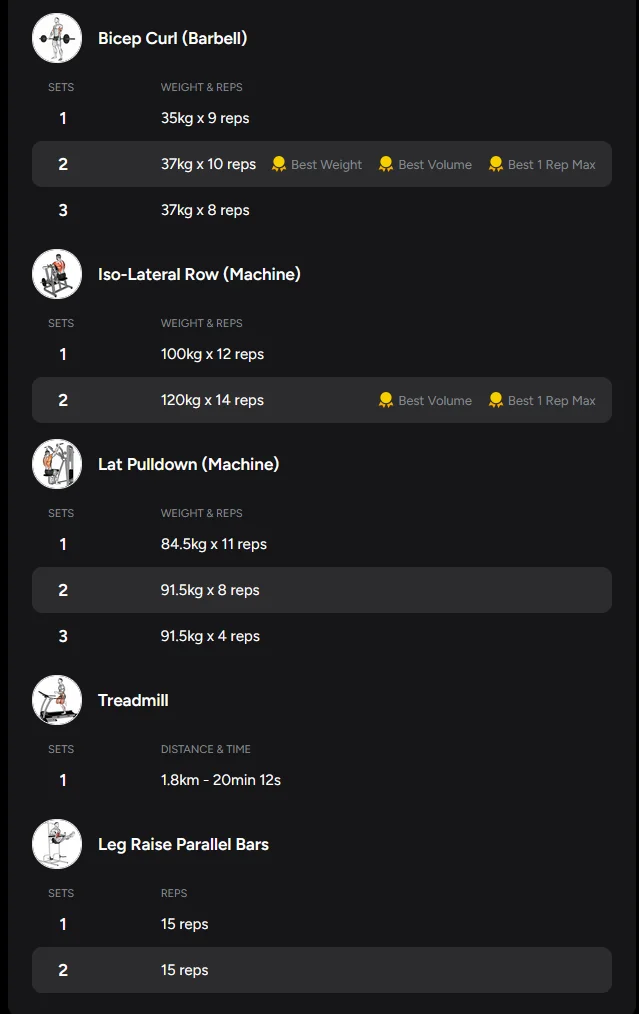View Lat Pulldown (Machine) exercise details
639x1014 pixels.
click(x=188, y=464)
